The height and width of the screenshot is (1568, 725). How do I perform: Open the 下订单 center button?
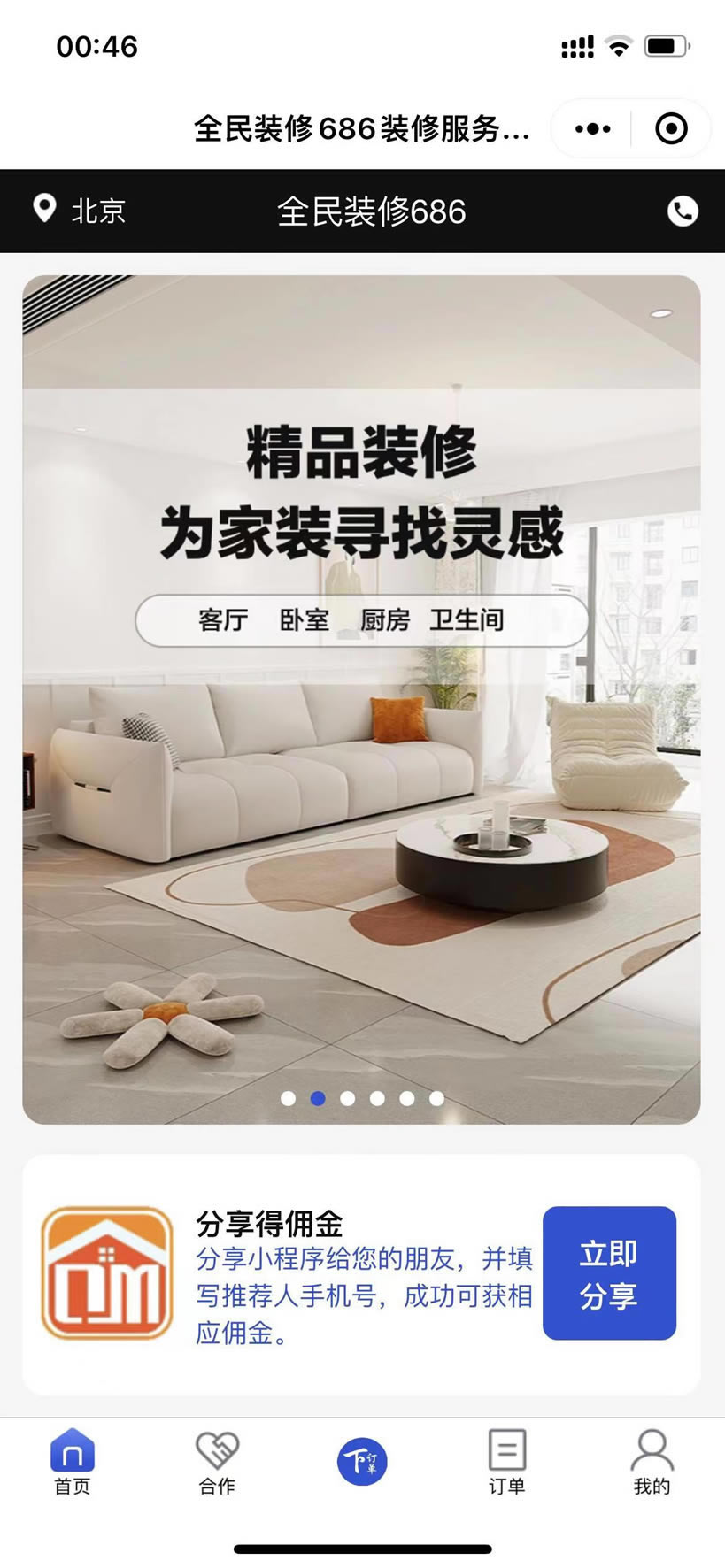362,1461
